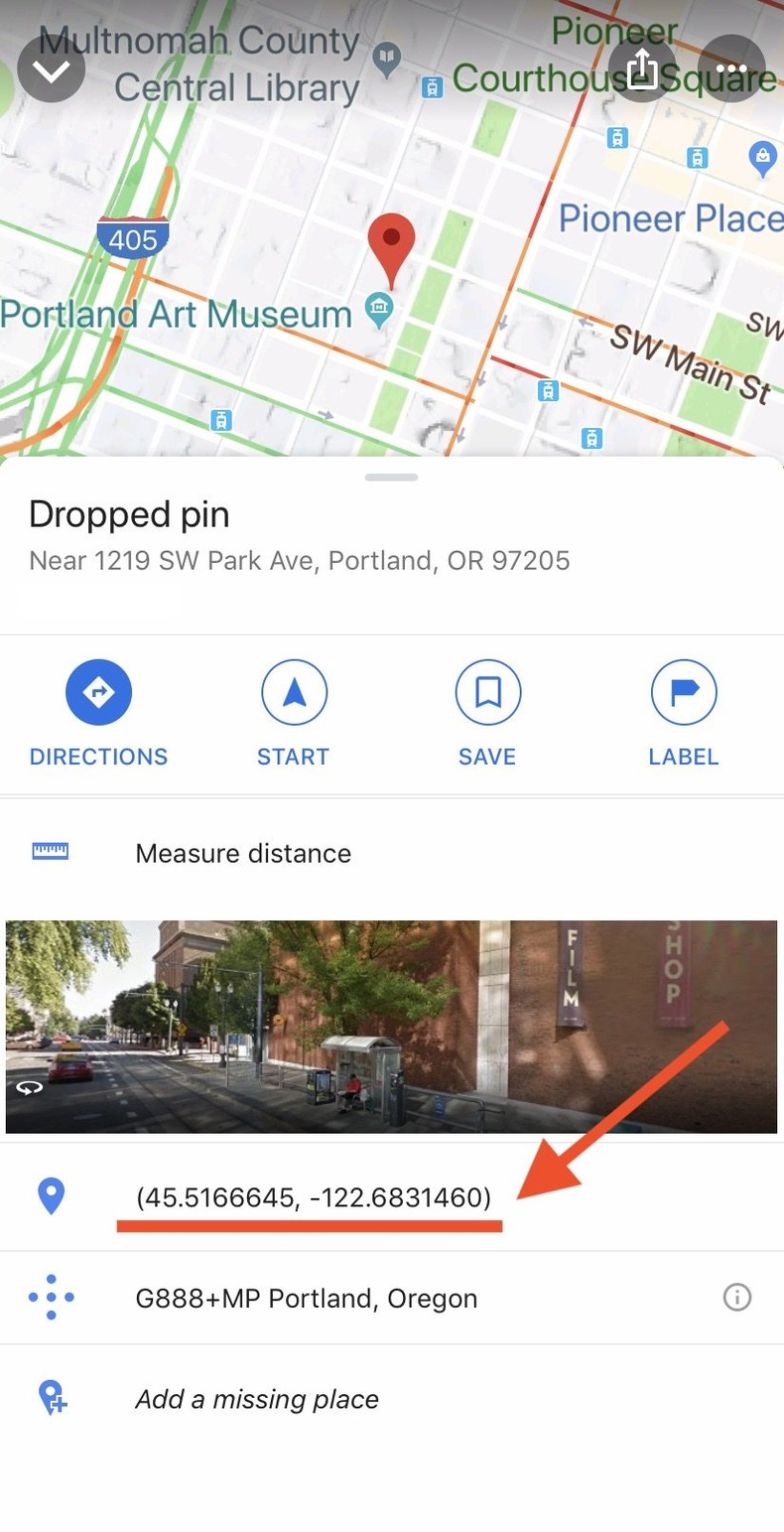Open the three-dot overflow menu
784x1532 pixels.
pos(730,69)
